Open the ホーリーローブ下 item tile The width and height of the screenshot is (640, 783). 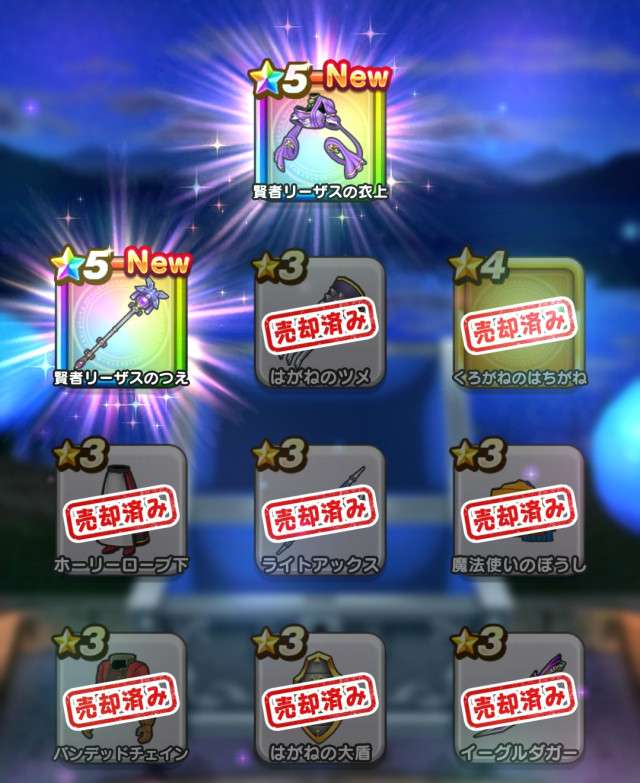point(122,510)
